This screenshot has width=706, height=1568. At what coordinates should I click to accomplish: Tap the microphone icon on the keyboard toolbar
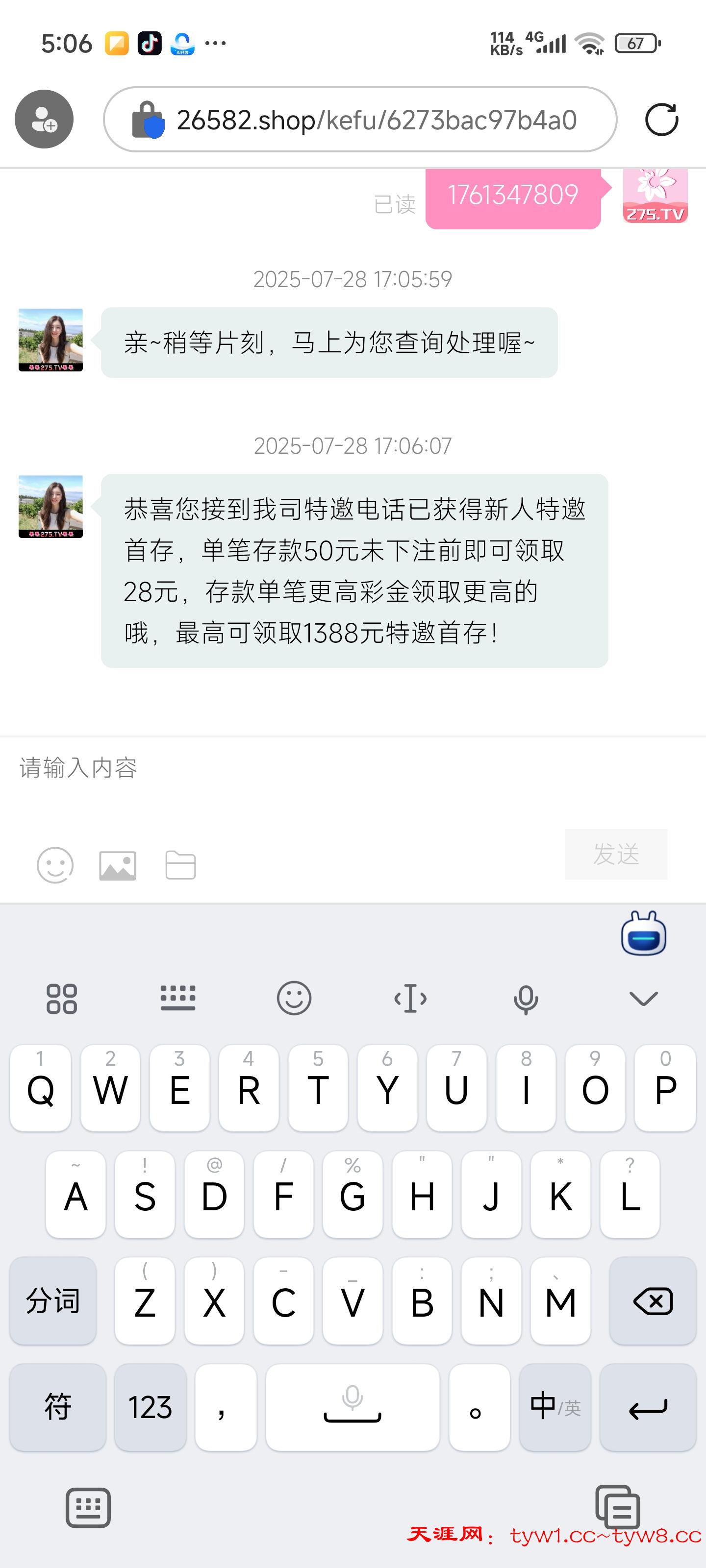[525, 998]
